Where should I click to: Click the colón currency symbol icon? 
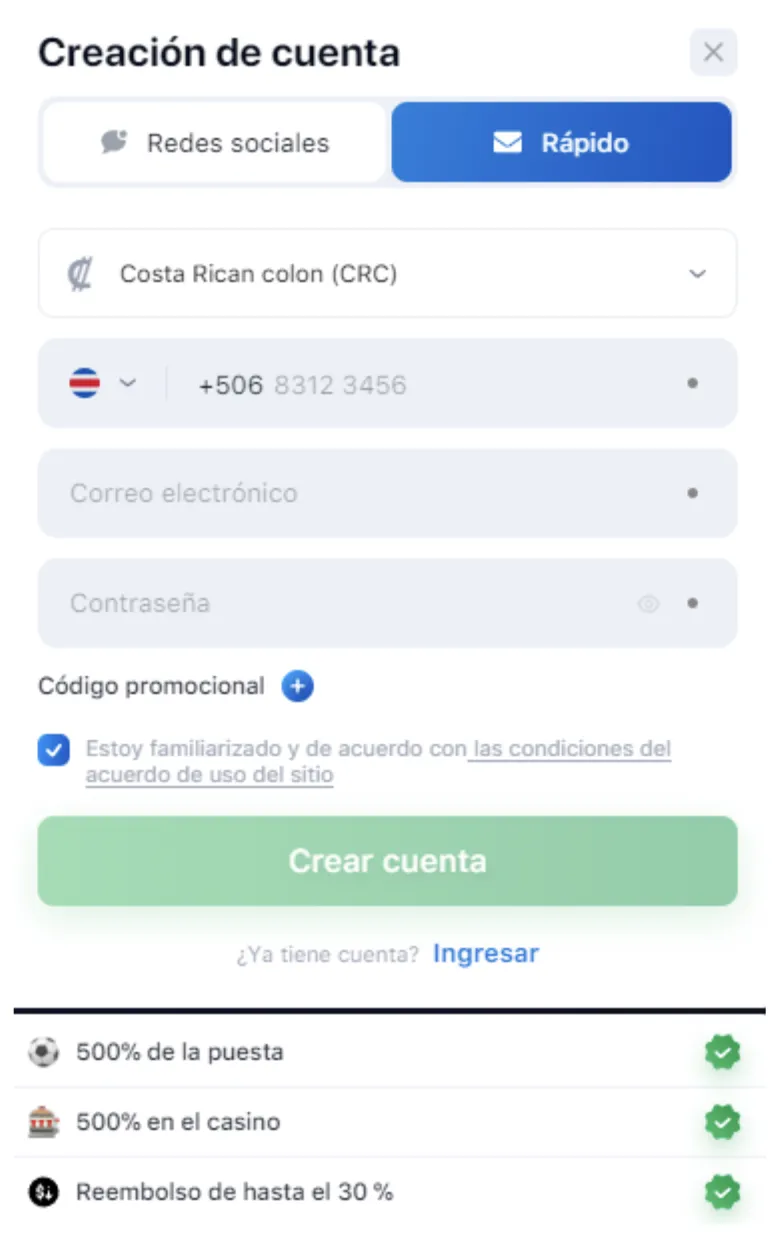80,273
